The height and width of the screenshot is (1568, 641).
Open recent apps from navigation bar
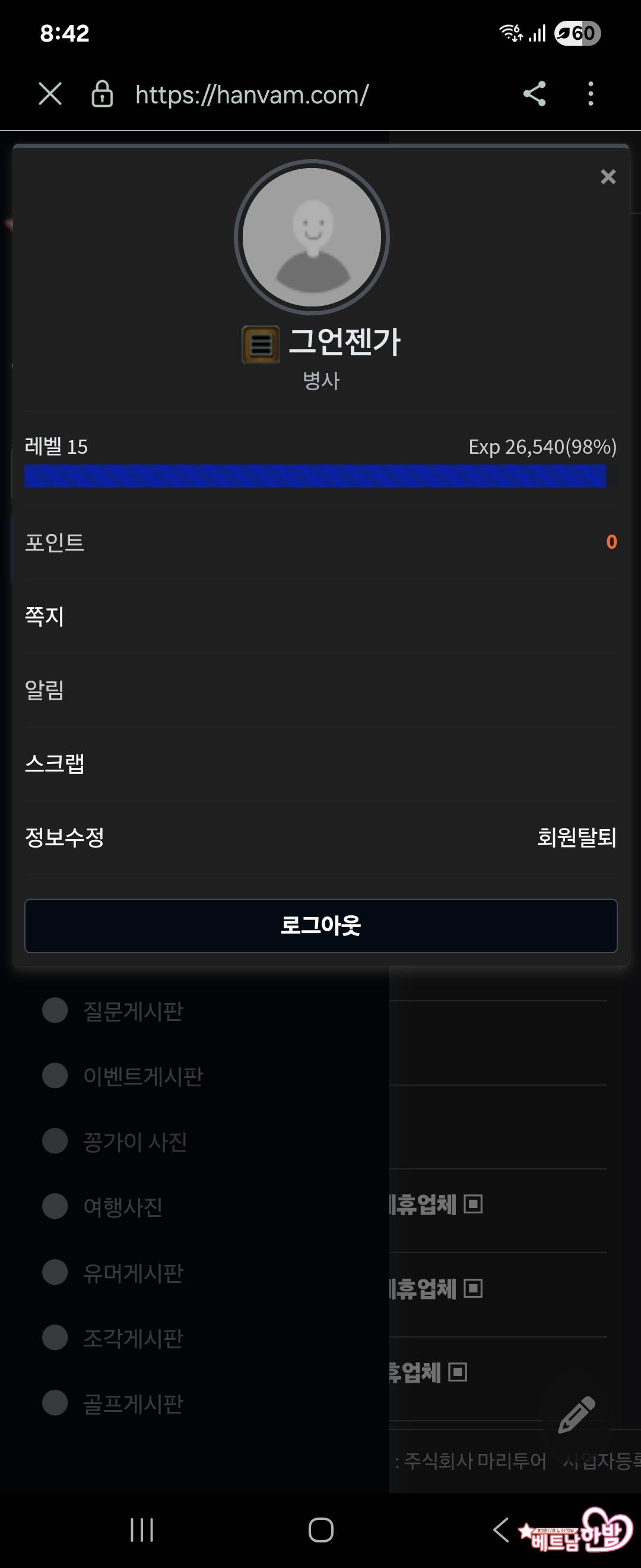[142, 1529]
